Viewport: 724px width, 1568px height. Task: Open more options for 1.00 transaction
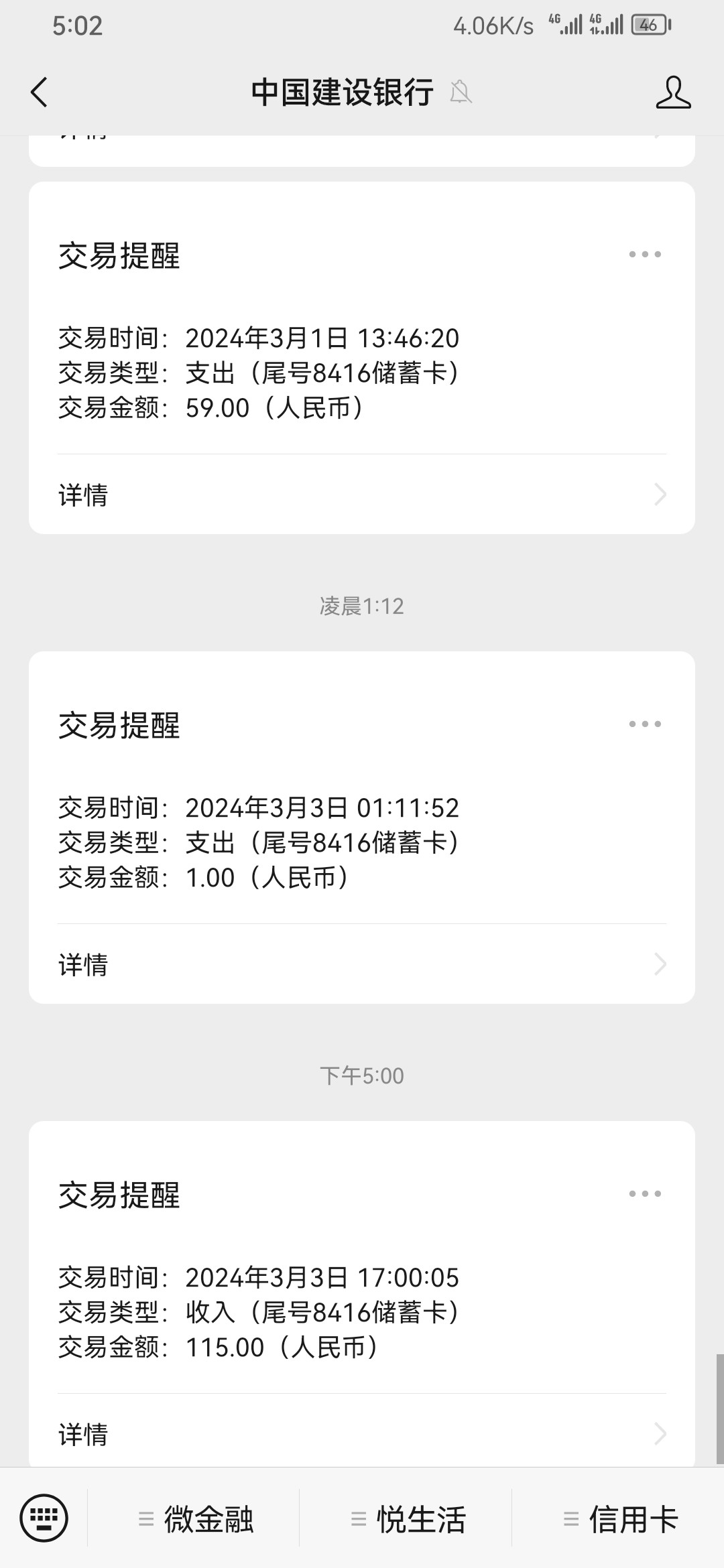(645, 724)
